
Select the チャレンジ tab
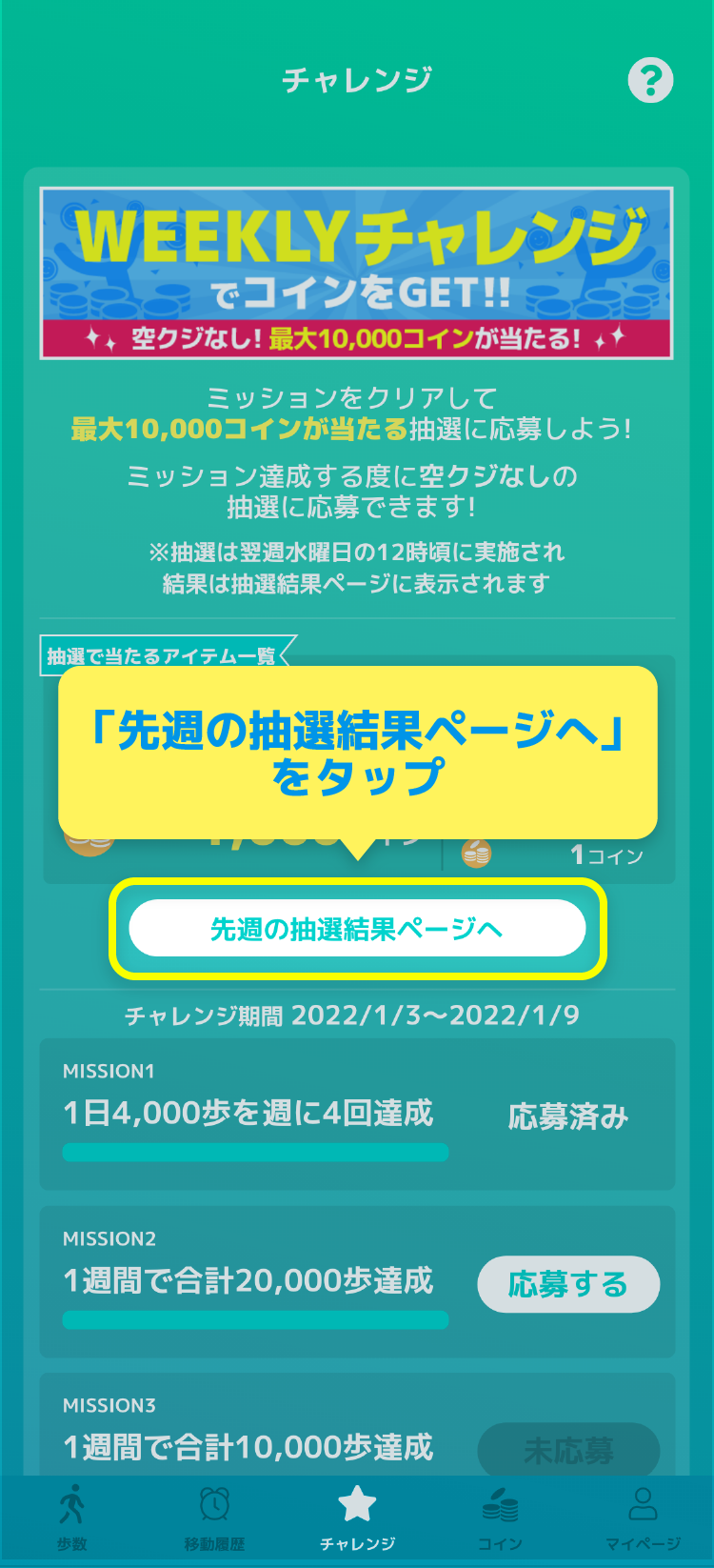(357, 1518)
